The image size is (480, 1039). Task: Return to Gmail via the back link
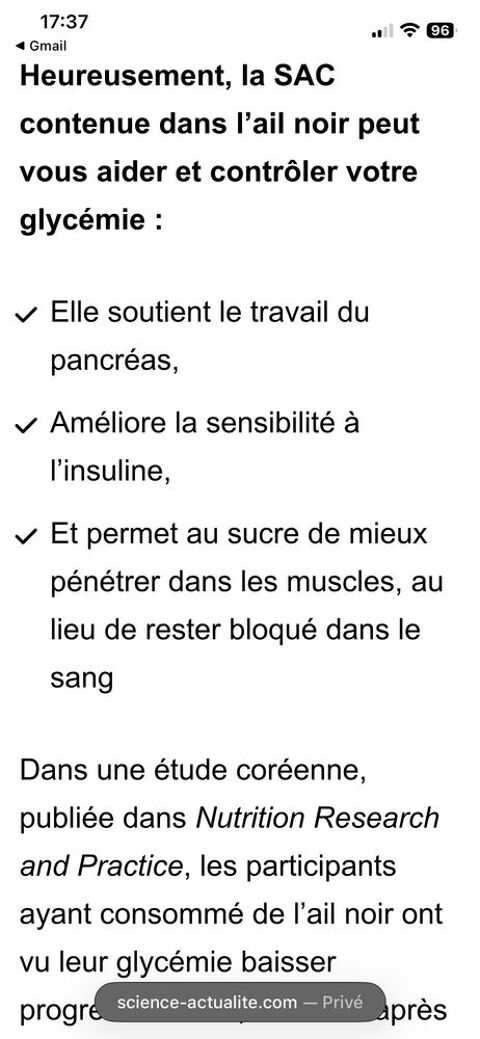coord(41,46)
